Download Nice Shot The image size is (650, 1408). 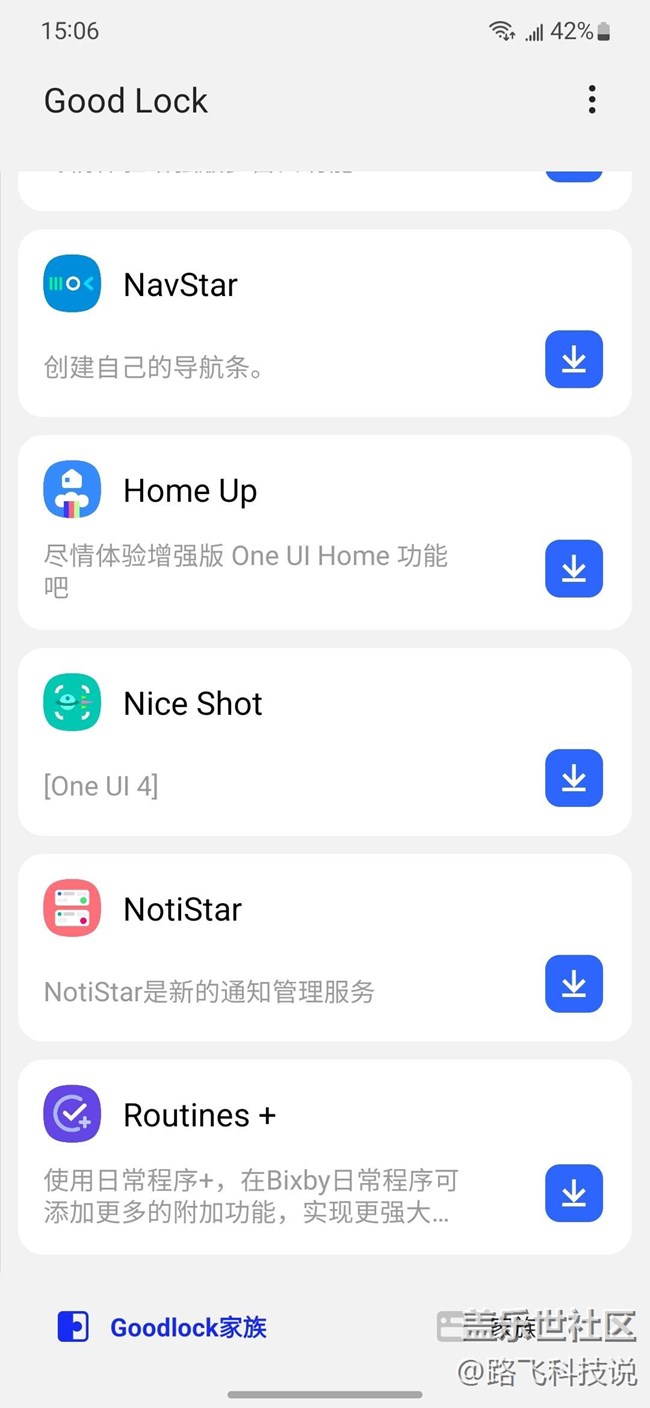point(573,777)
